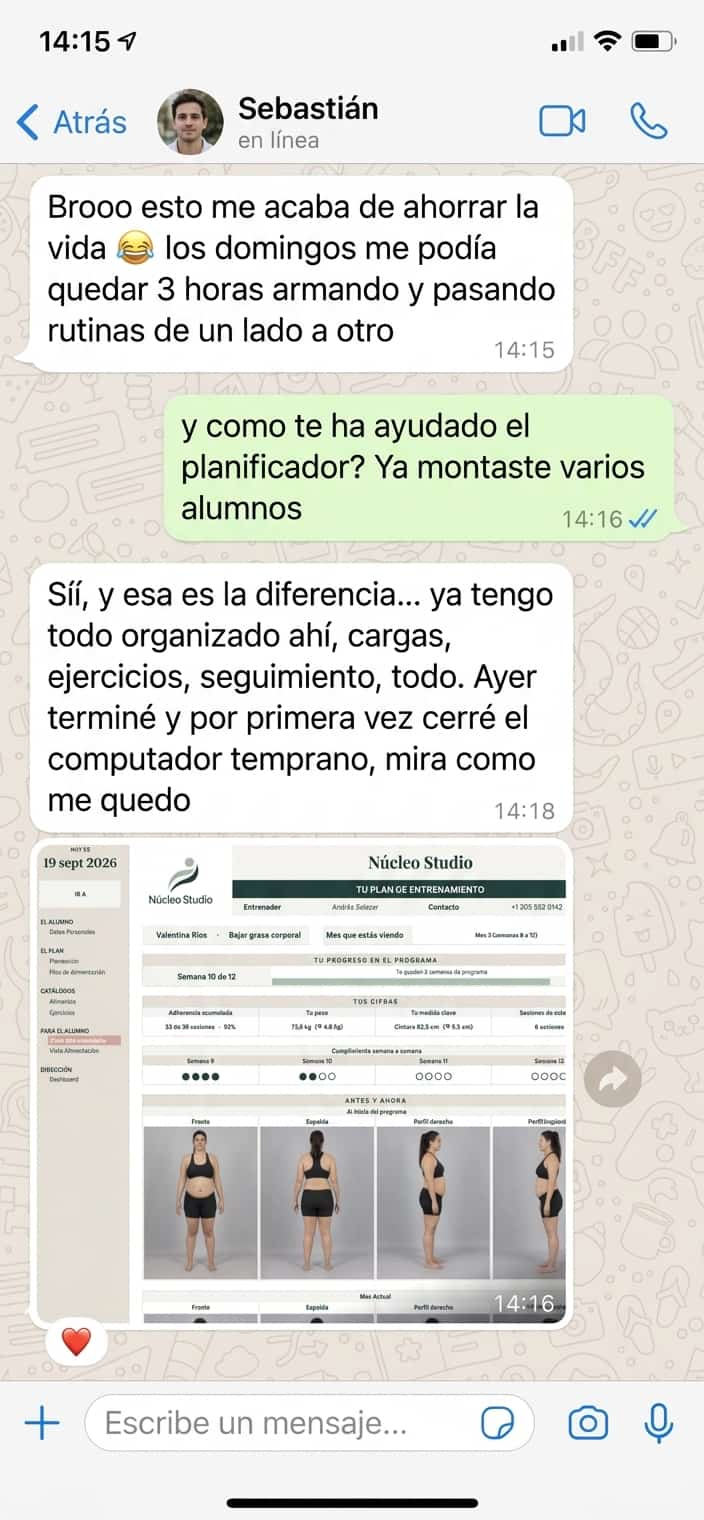704x1520 pixels.
Task: Tap the heart reaction under the image
Action: click(76, 1342)
